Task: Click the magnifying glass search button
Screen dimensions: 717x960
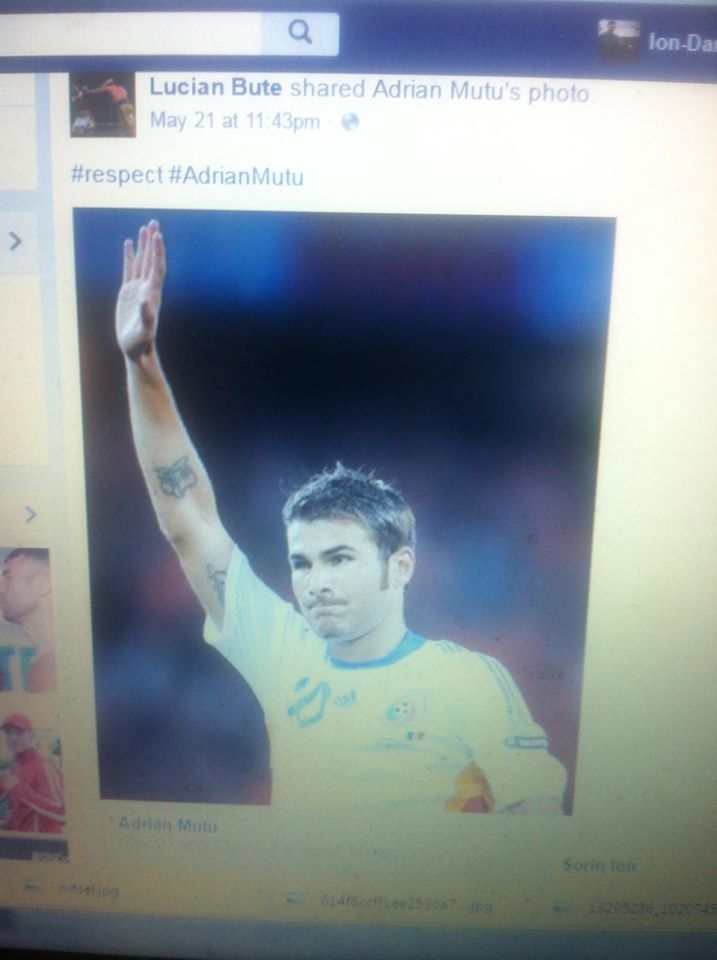Action: (300, 32)
